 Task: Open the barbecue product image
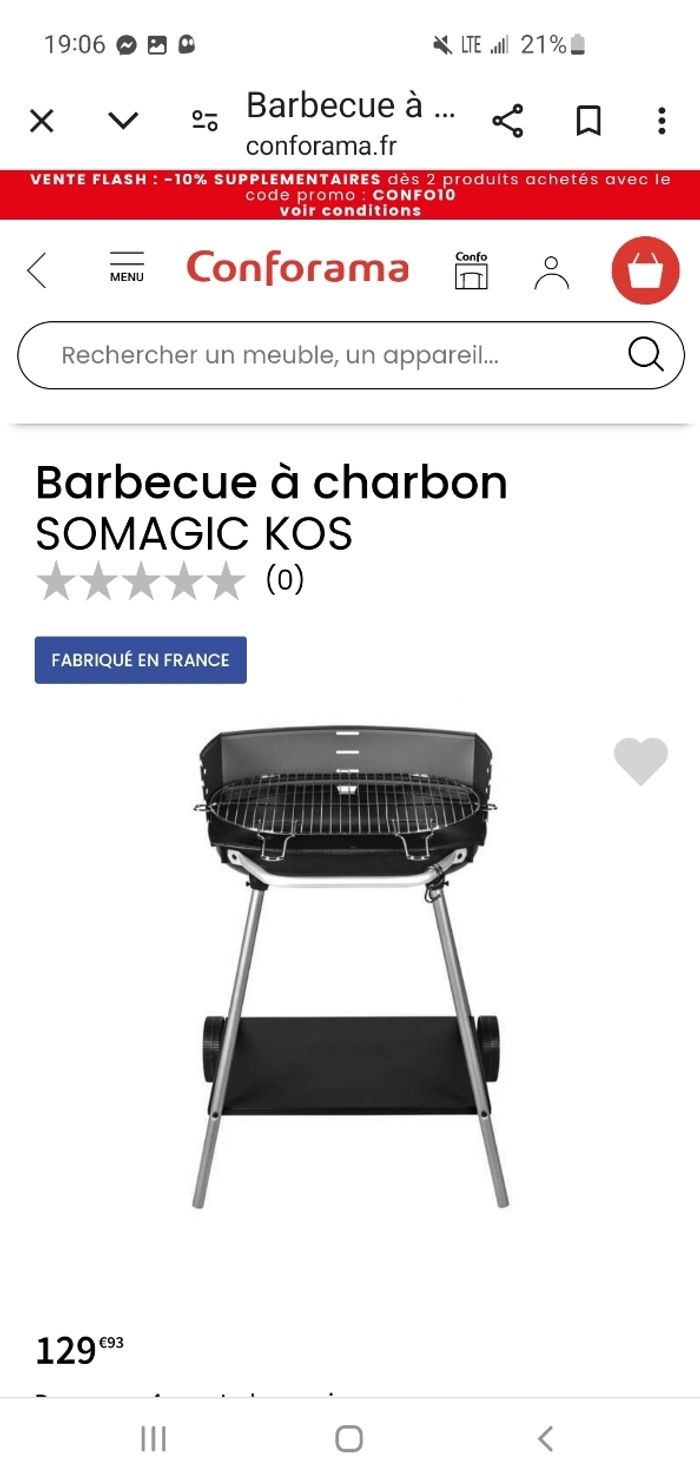point(350,965)
